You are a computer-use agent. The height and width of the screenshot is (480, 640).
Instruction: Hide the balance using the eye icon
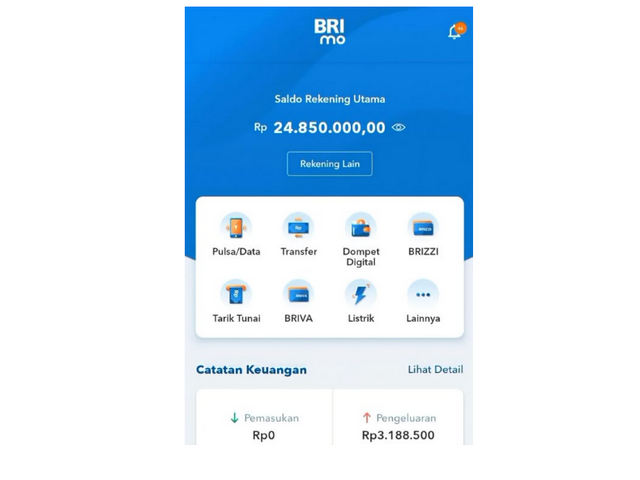point(399,128)
